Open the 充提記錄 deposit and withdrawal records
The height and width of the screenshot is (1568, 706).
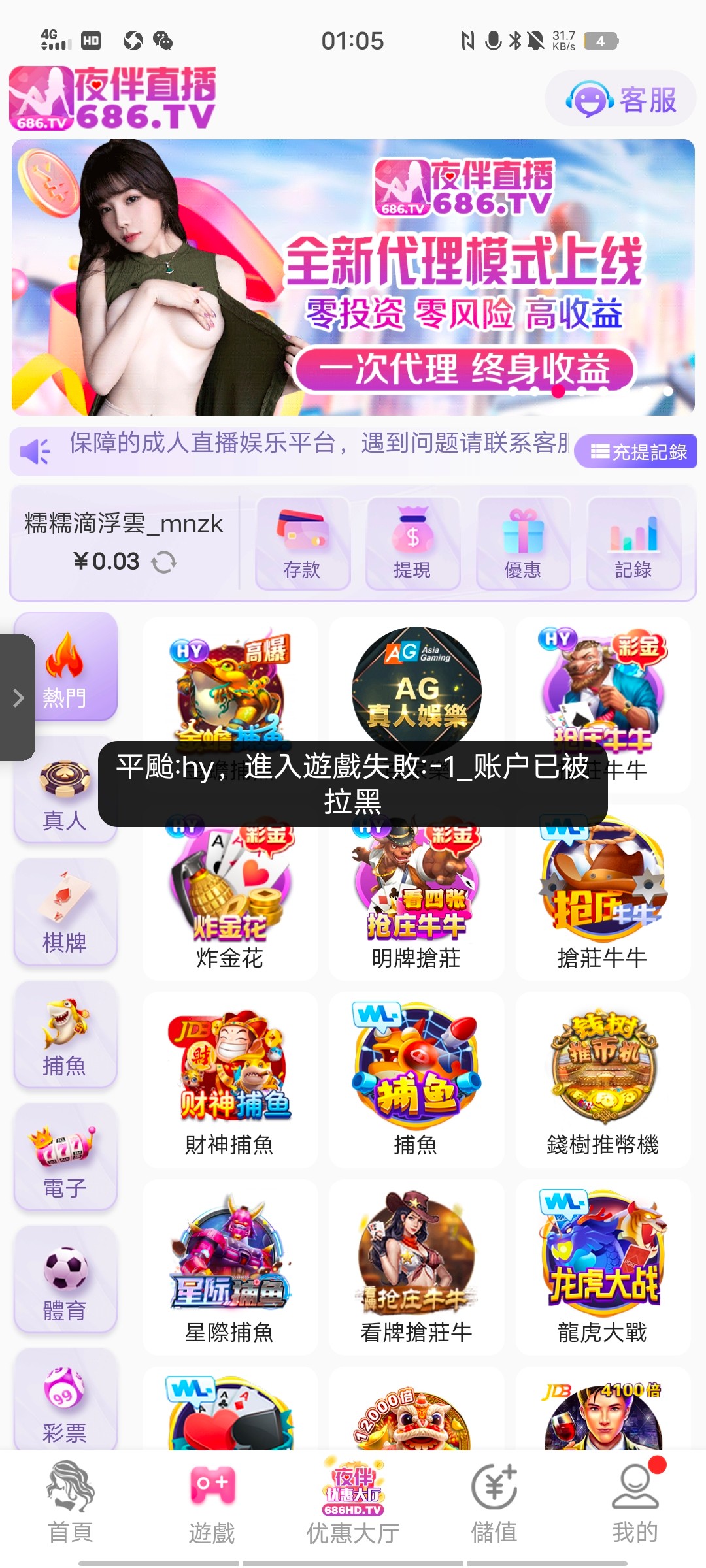(x=637, y=451)
